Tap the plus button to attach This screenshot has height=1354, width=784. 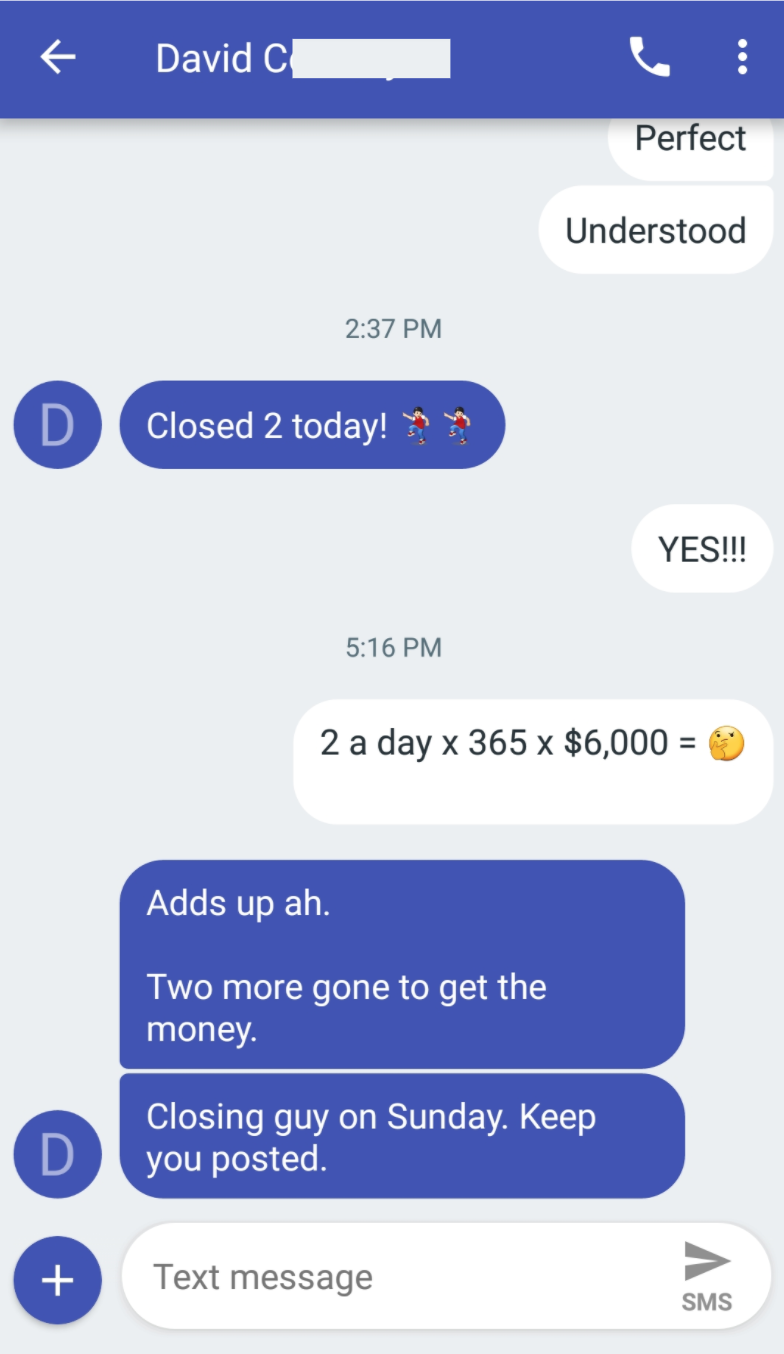point(57,1279)
